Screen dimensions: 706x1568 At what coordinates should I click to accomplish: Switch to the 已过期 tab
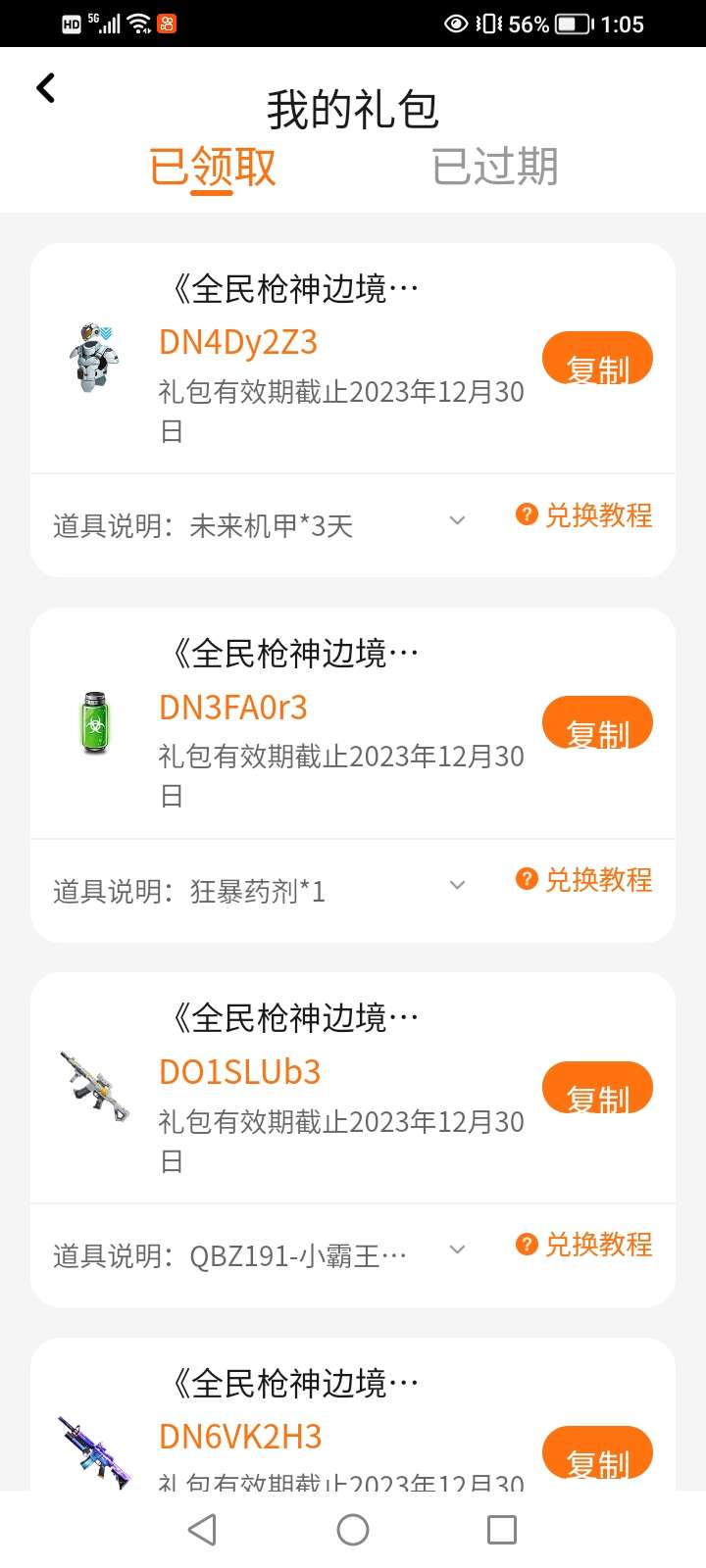click(495, 167)
